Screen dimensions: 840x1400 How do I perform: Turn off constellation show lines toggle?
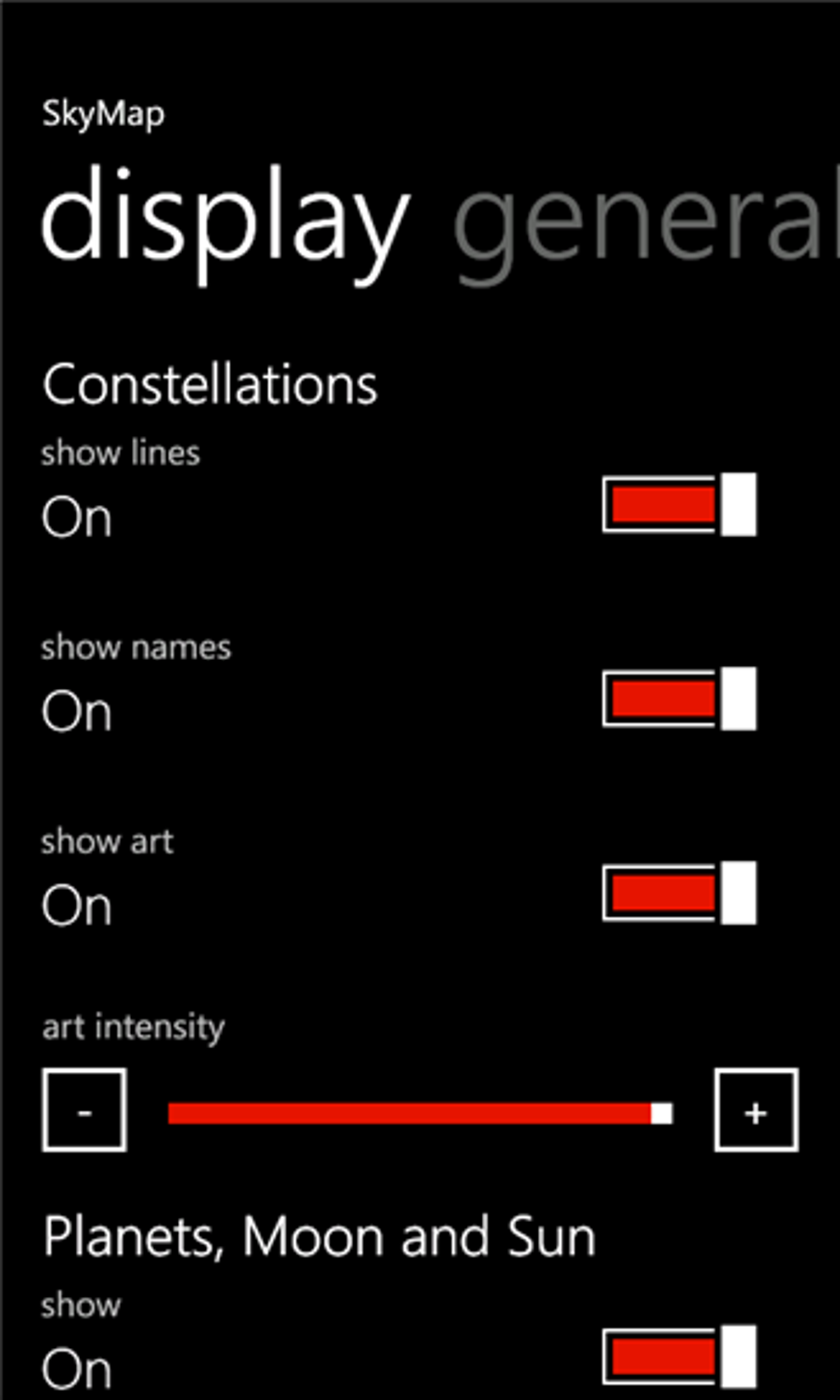click(679, 504)
